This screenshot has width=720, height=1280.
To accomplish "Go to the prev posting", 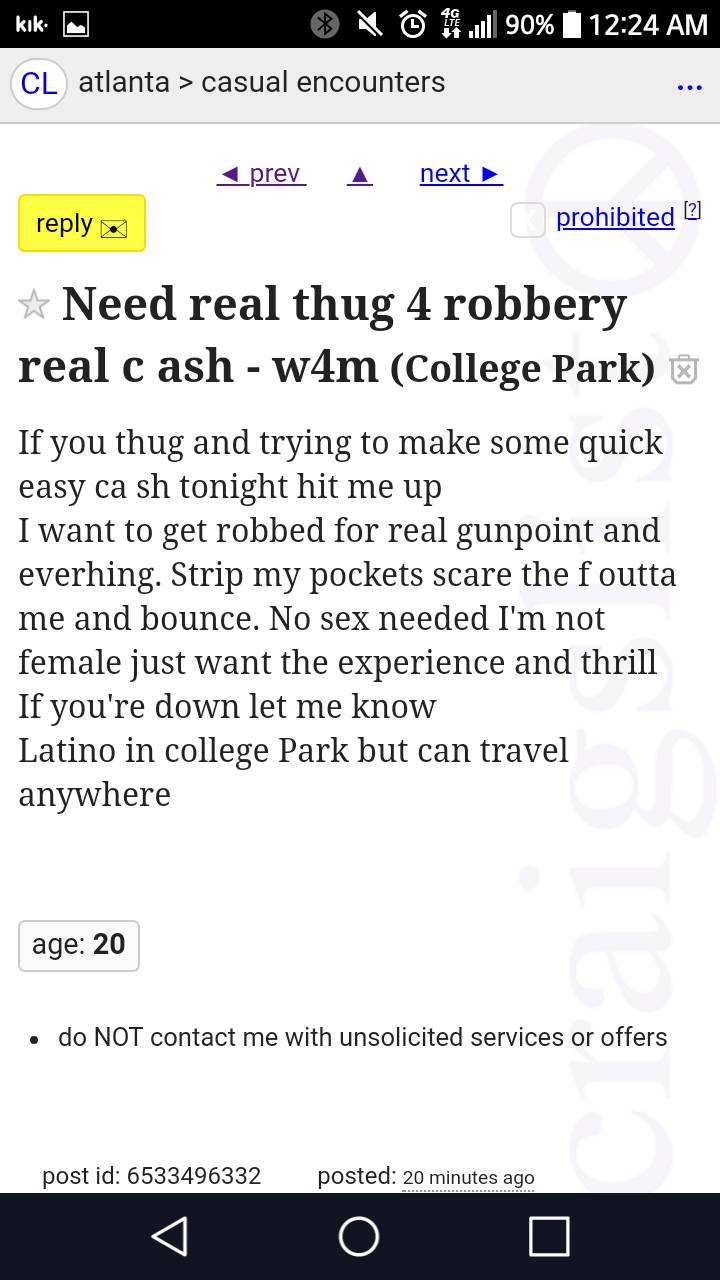I will (x=261, y=174).
